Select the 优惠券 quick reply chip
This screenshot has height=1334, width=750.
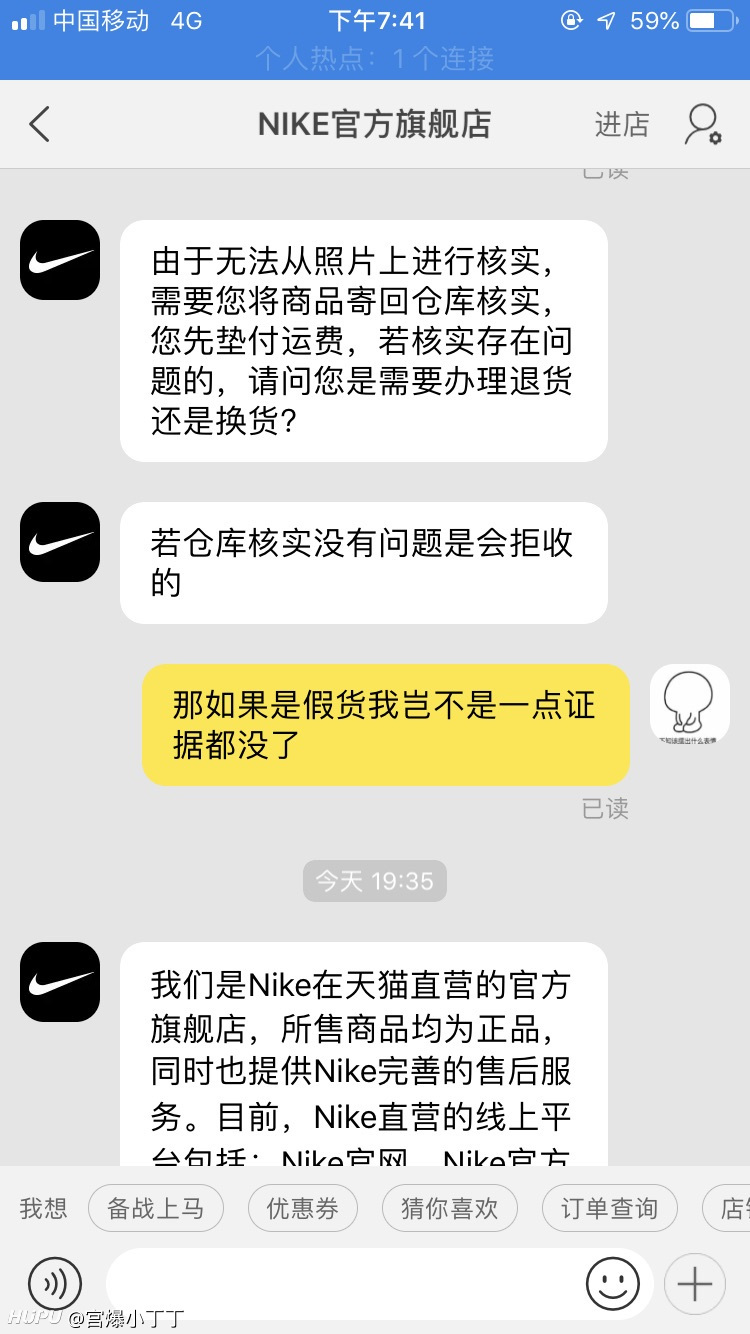point(302,1208)
